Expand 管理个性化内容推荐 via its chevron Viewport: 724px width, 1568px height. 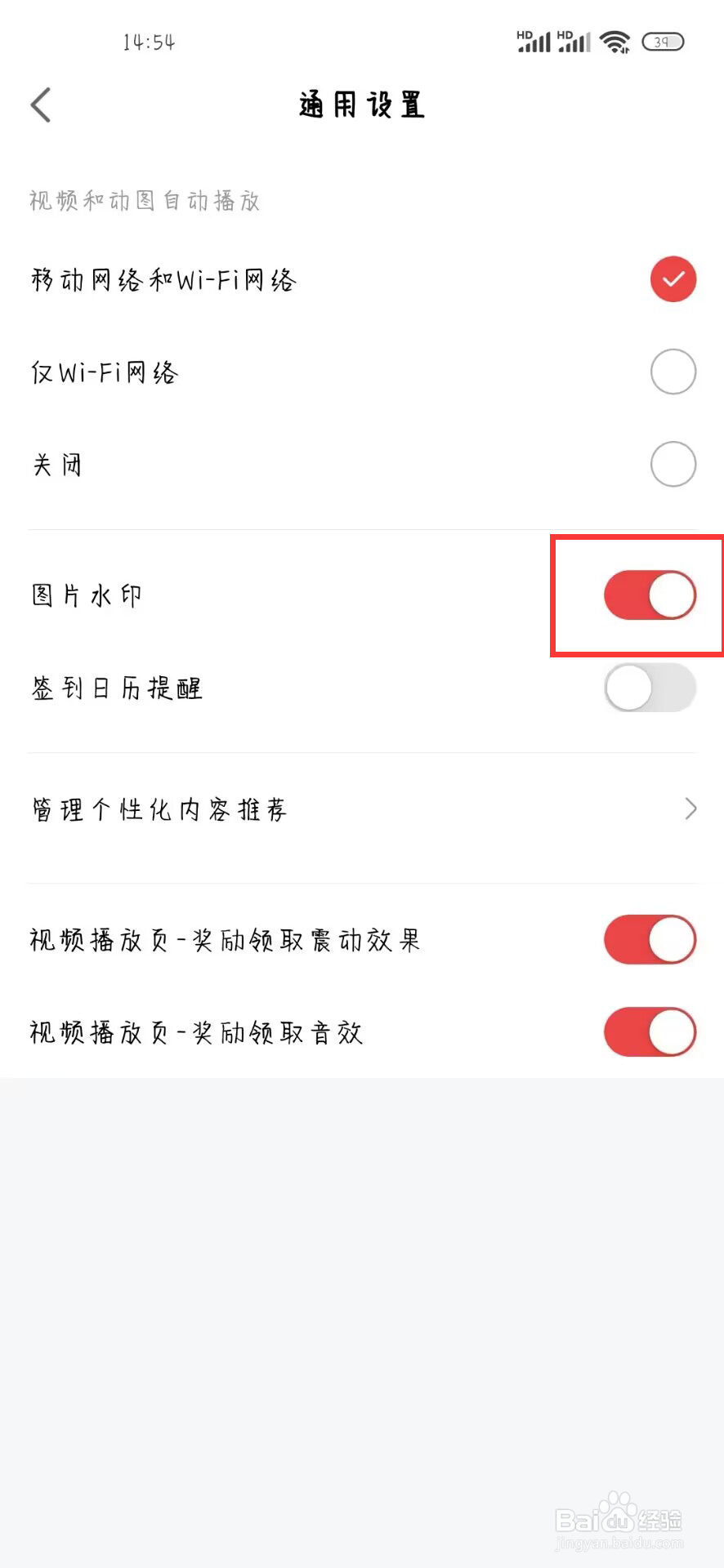(x=689, y=808)
